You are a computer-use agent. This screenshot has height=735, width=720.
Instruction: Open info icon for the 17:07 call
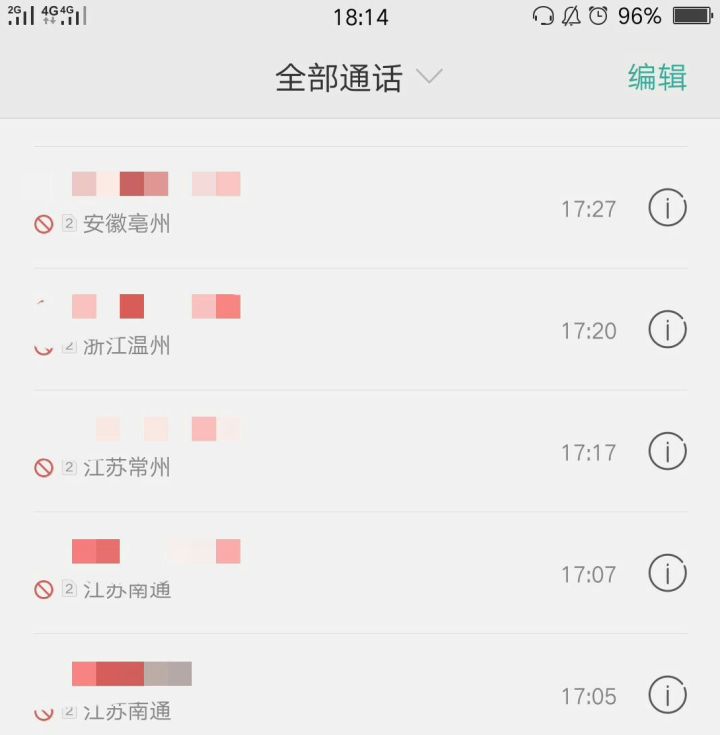[x=667, y=574]
